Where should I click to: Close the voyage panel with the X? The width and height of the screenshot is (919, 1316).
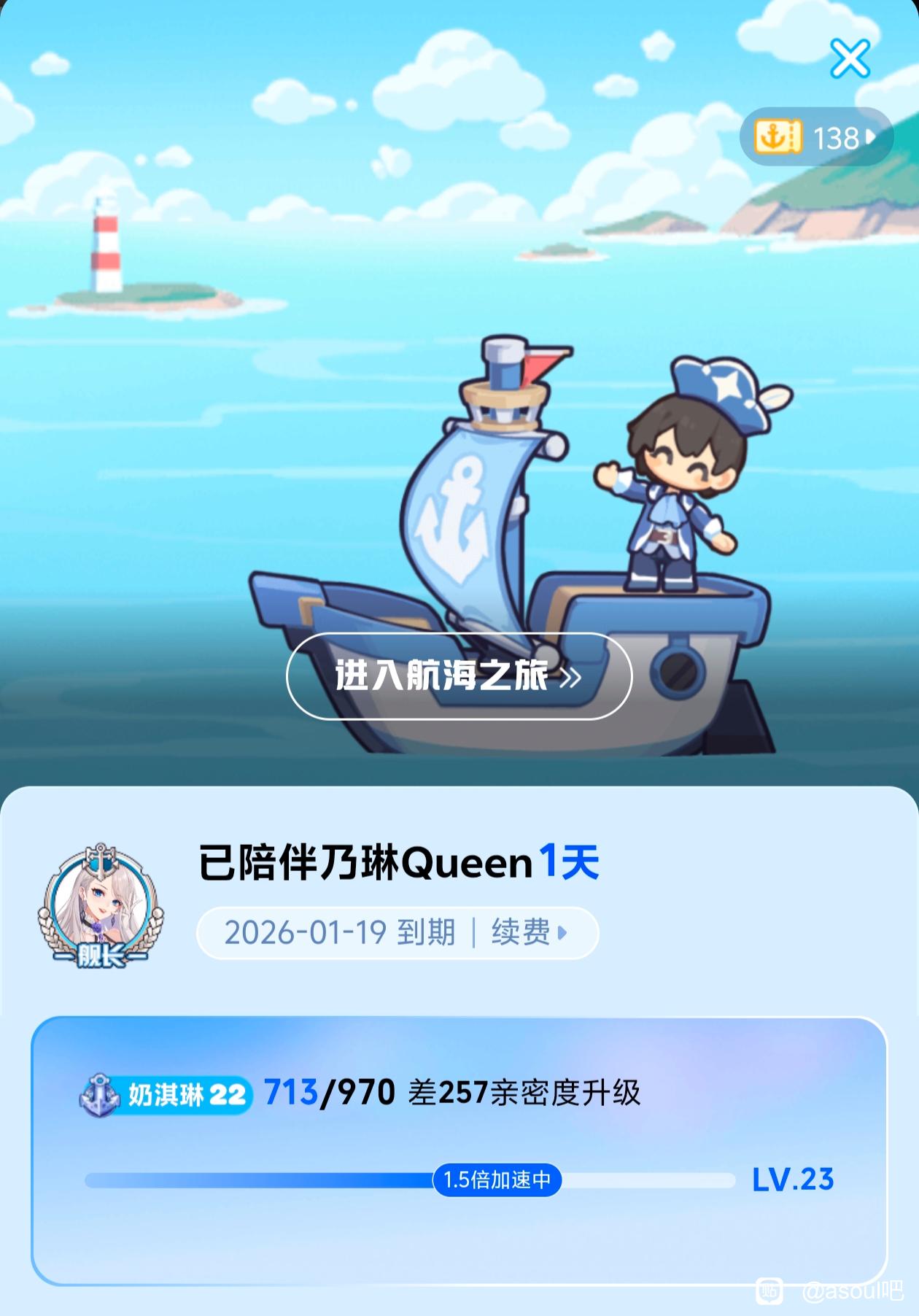[850, 58]
